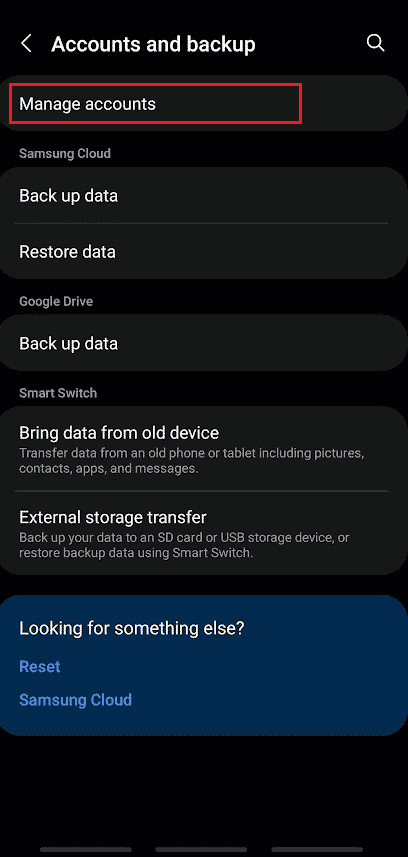Open Manage accounts
The width and height of the screenshot is (408, 857).
(204, 104)
